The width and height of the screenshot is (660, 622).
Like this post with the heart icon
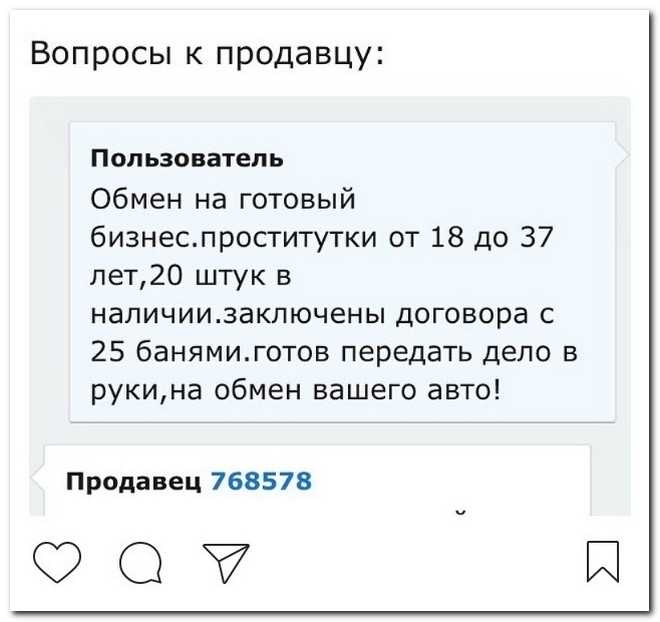(x=58, y=561)
